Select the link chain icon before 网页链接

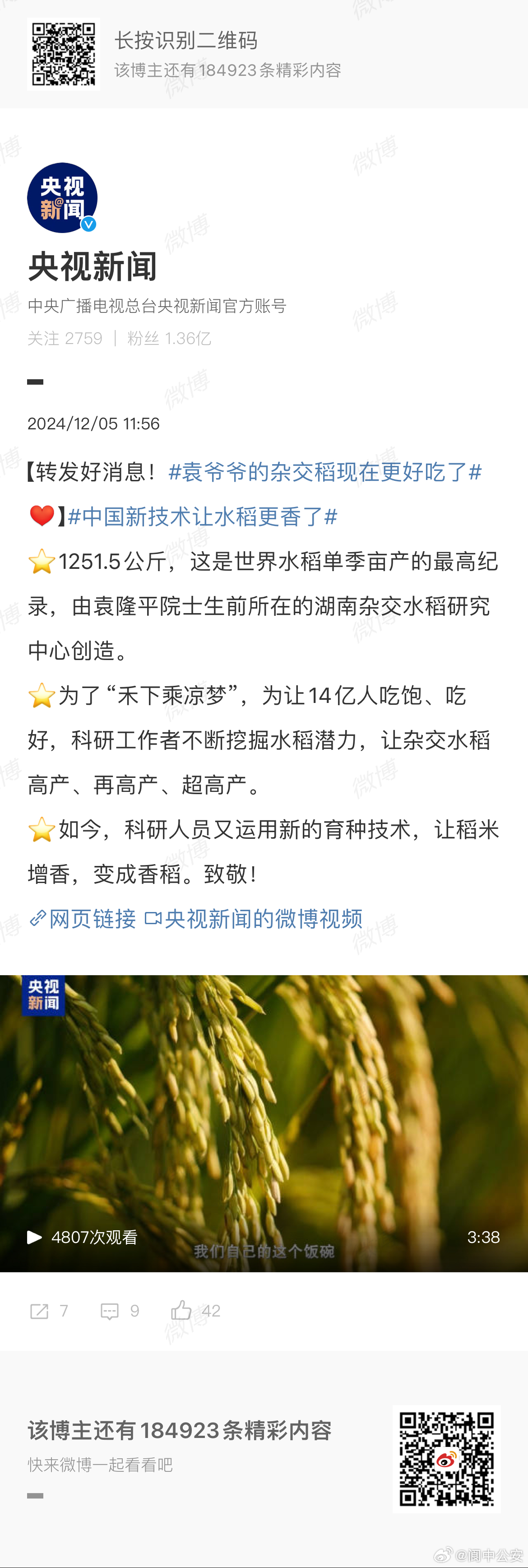pos(38,919)
